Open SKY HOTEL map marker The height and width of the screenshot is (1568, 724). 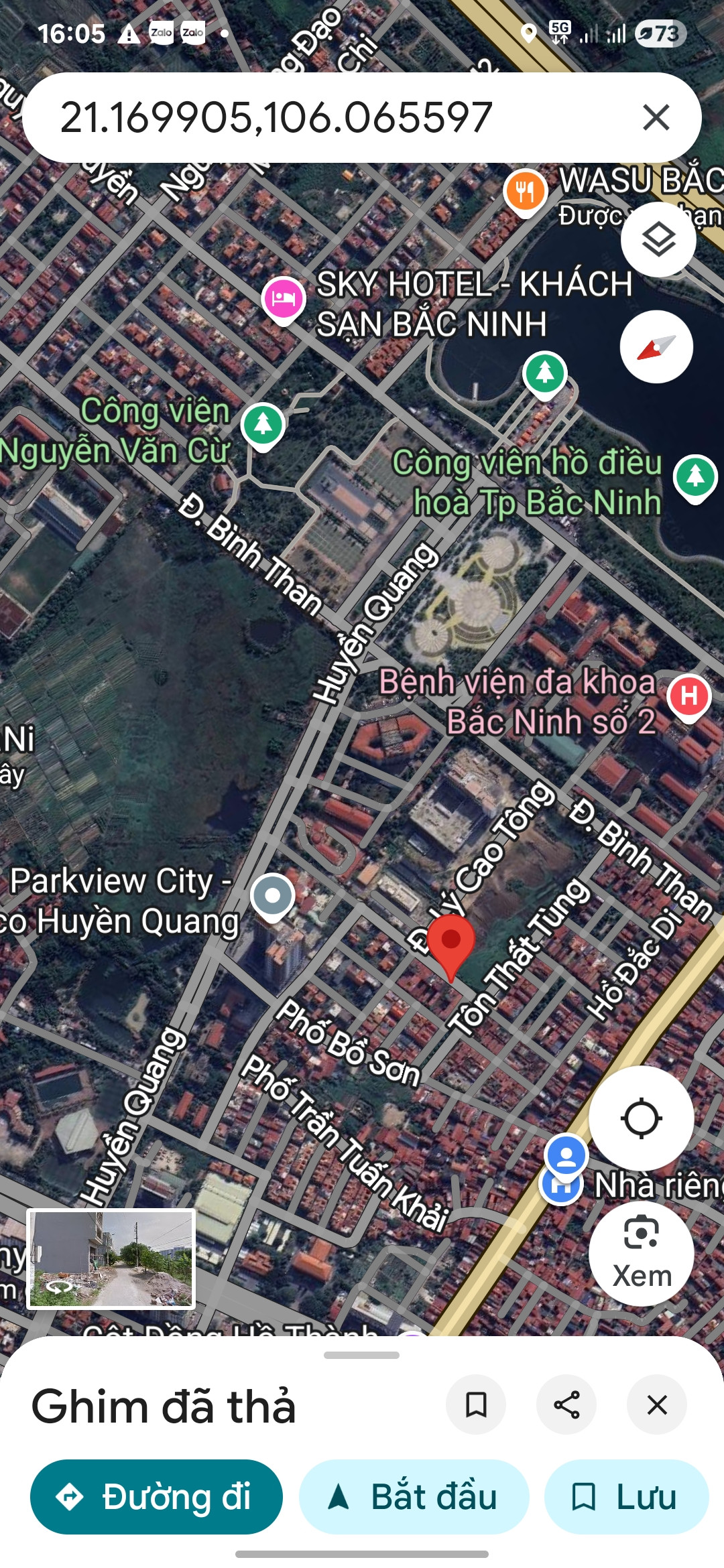[x=284, y=299]
